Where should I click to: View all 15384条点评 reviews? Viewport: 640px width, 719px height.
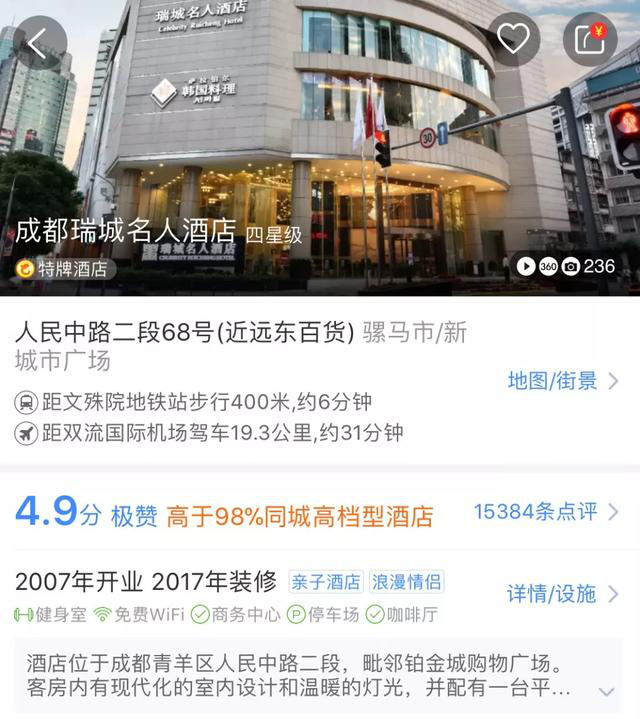[545, 512]
